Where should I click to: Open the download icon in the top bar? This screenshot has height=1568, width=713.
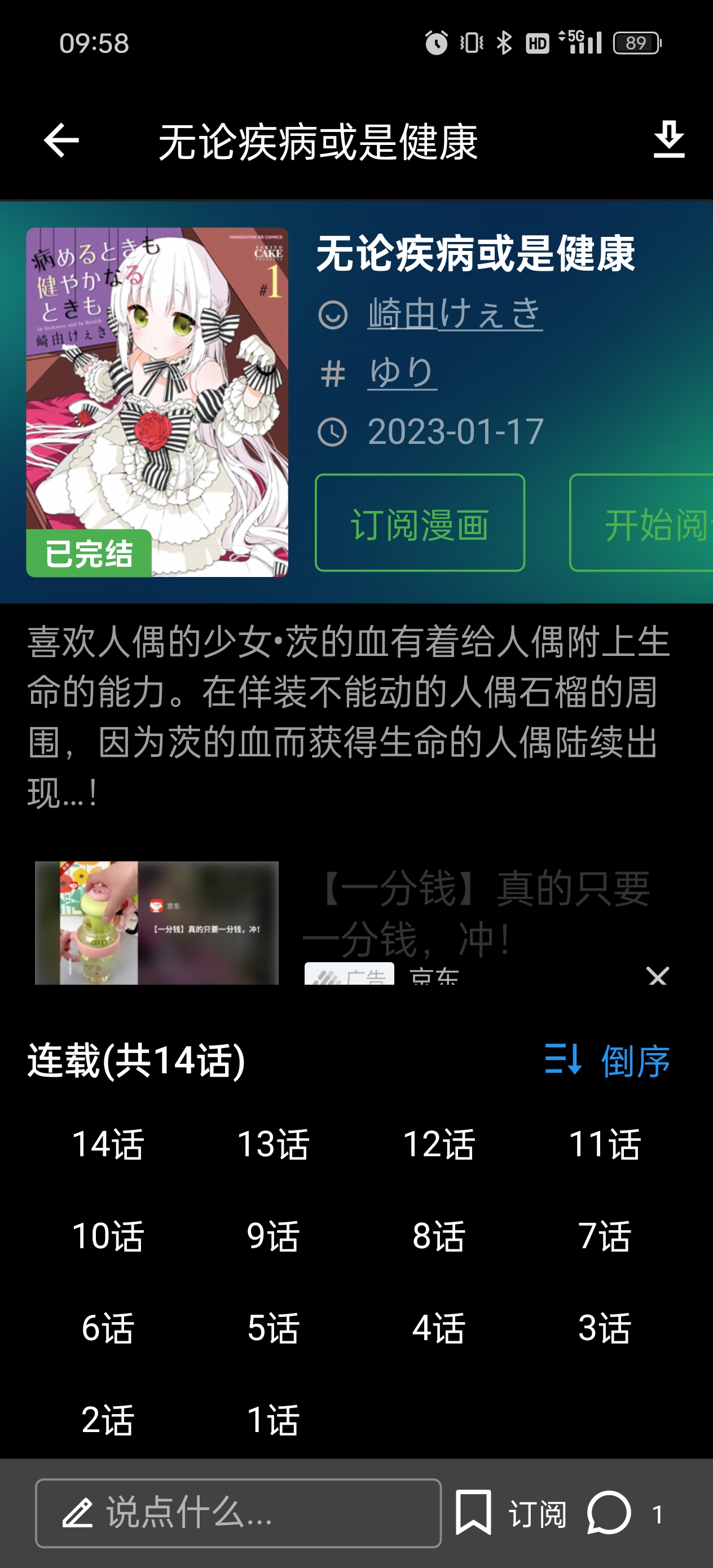tap(668, 140)
